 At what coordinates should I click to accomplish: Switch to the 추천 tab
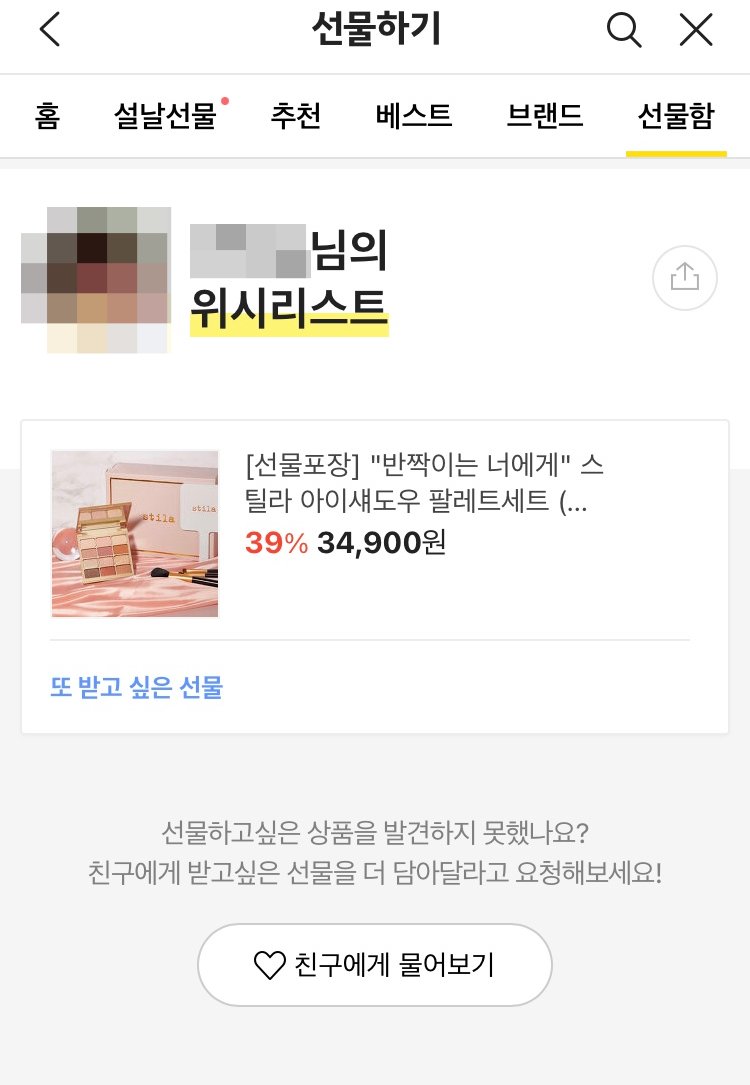pyautogui.click(x=296, y=116)
